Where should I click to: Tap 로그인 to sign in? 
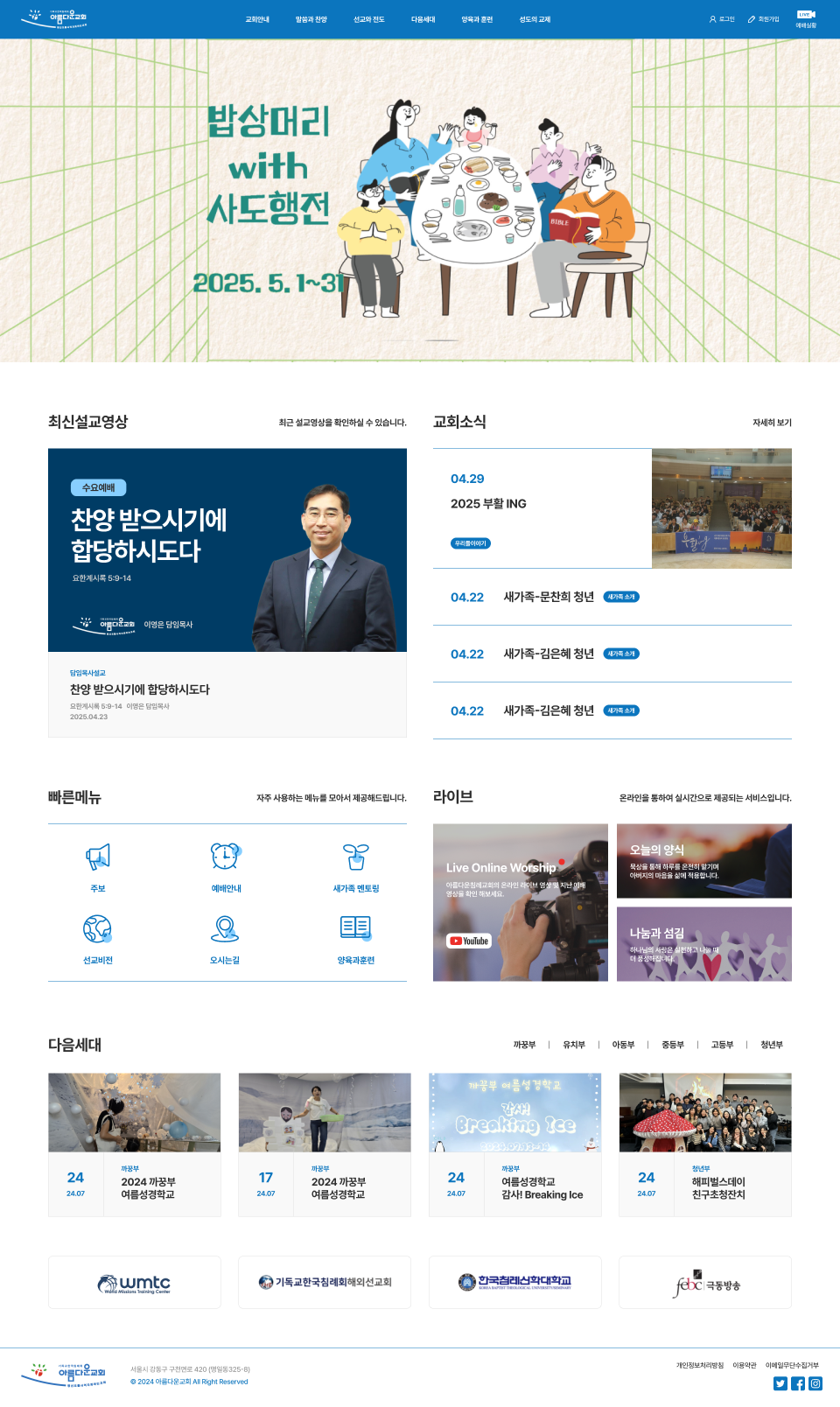pos(722,19)
